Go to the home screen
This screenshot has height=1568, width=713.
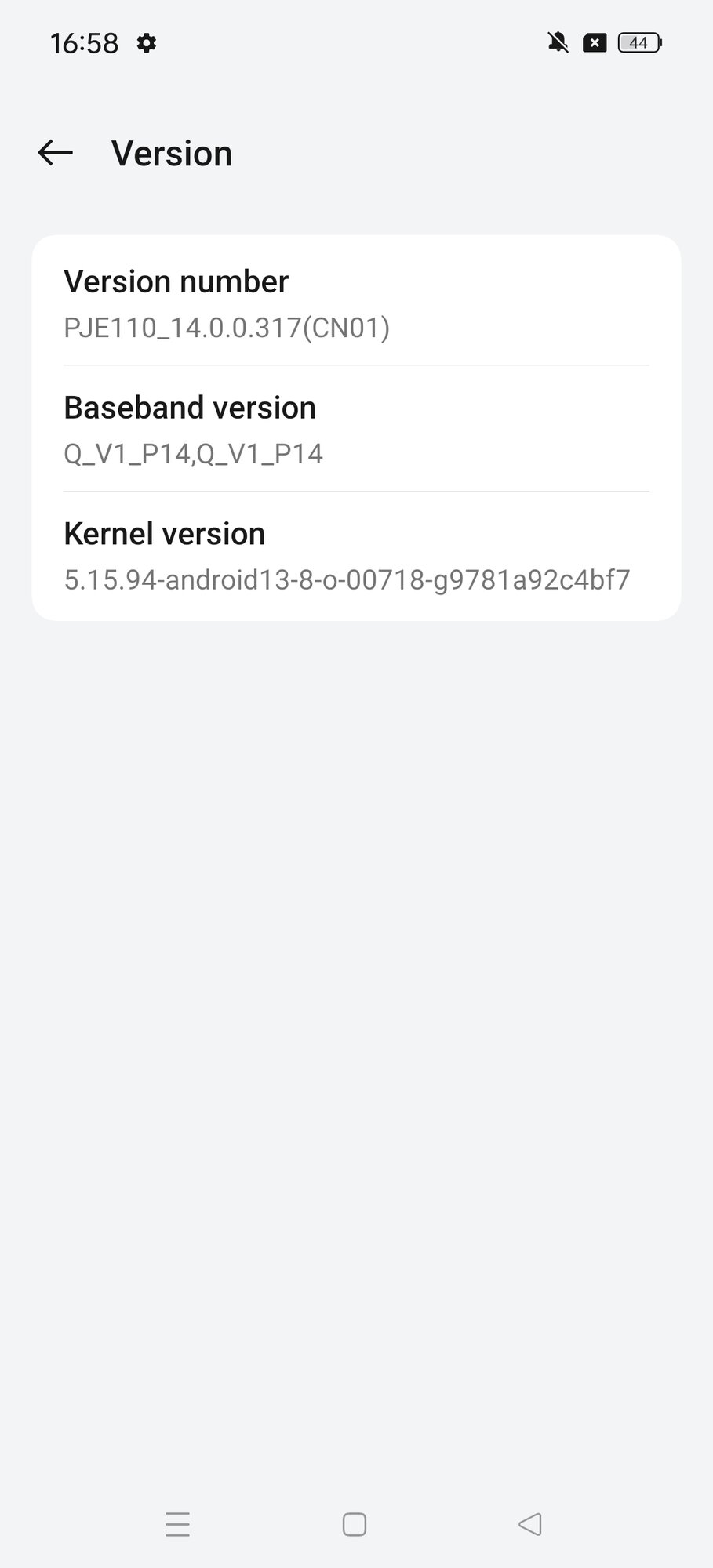(x=355, y=1524)
